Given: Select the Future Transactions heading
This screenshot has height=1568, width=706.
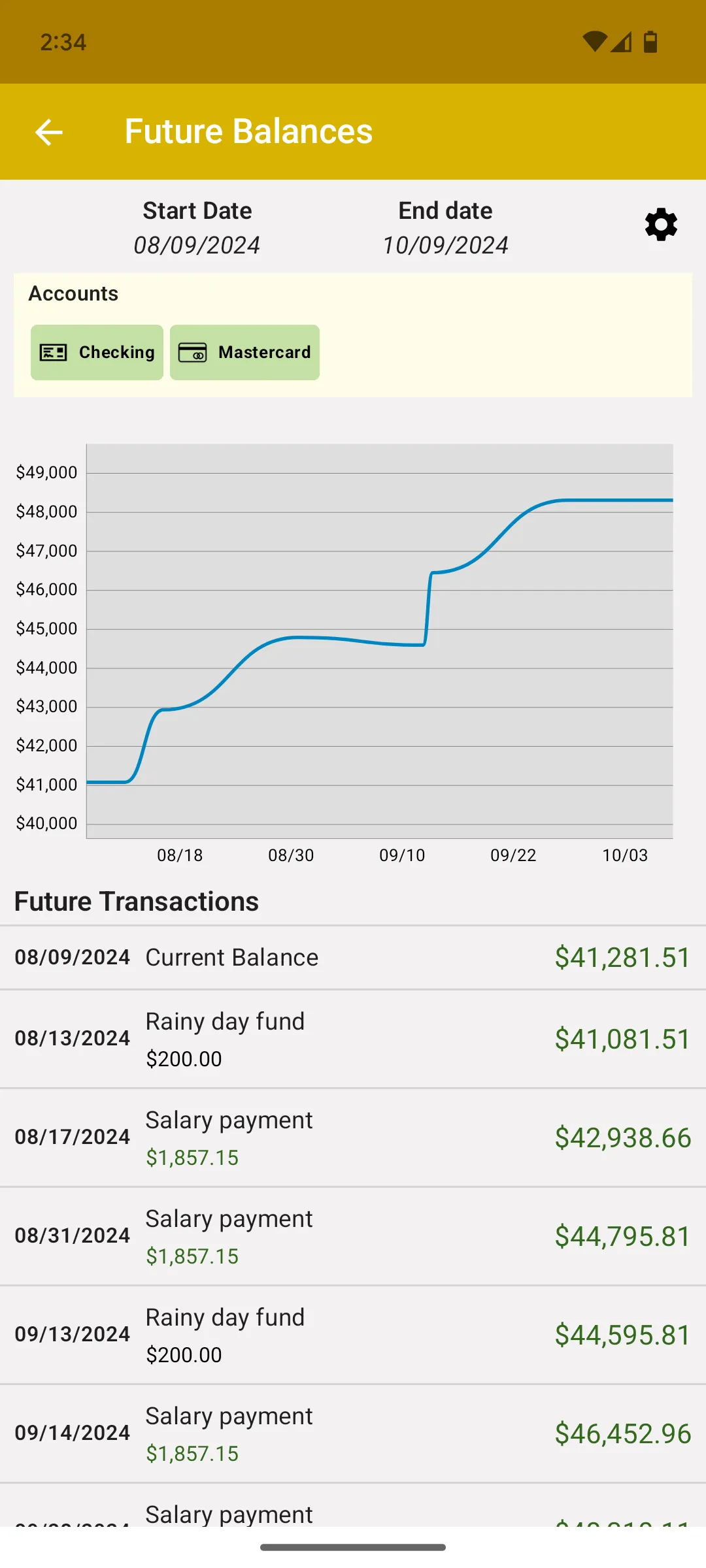Looking at the screenshot, I should pos(136,901).
